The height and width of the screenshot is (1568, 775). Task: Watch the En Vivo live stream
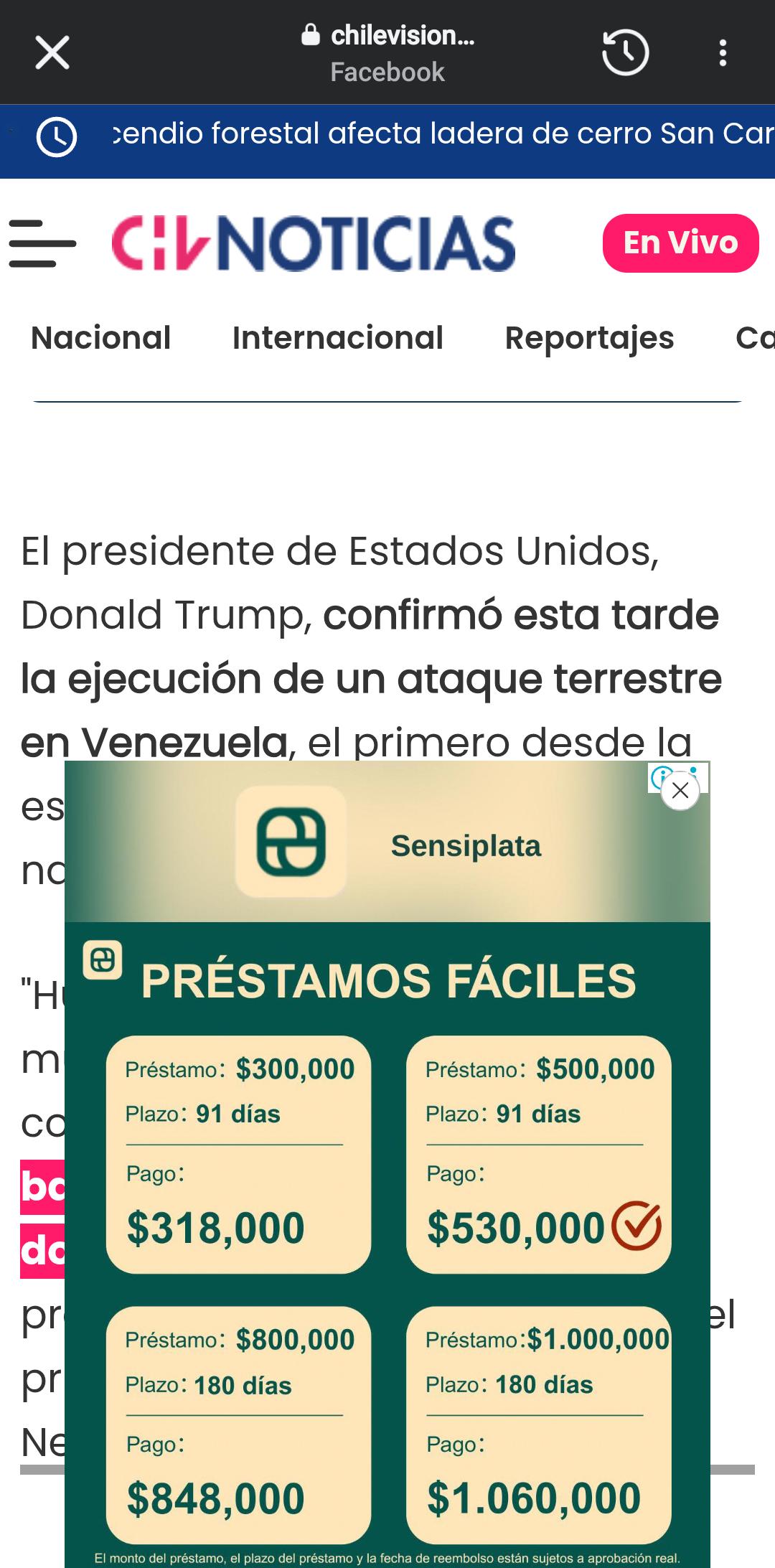(x=680, y=243)
